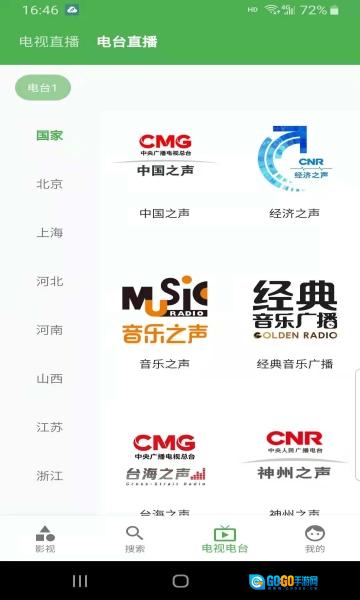Open the 搜索 bottom tab
The width and height of the screenshot is (360, 600).
point(135,539)
